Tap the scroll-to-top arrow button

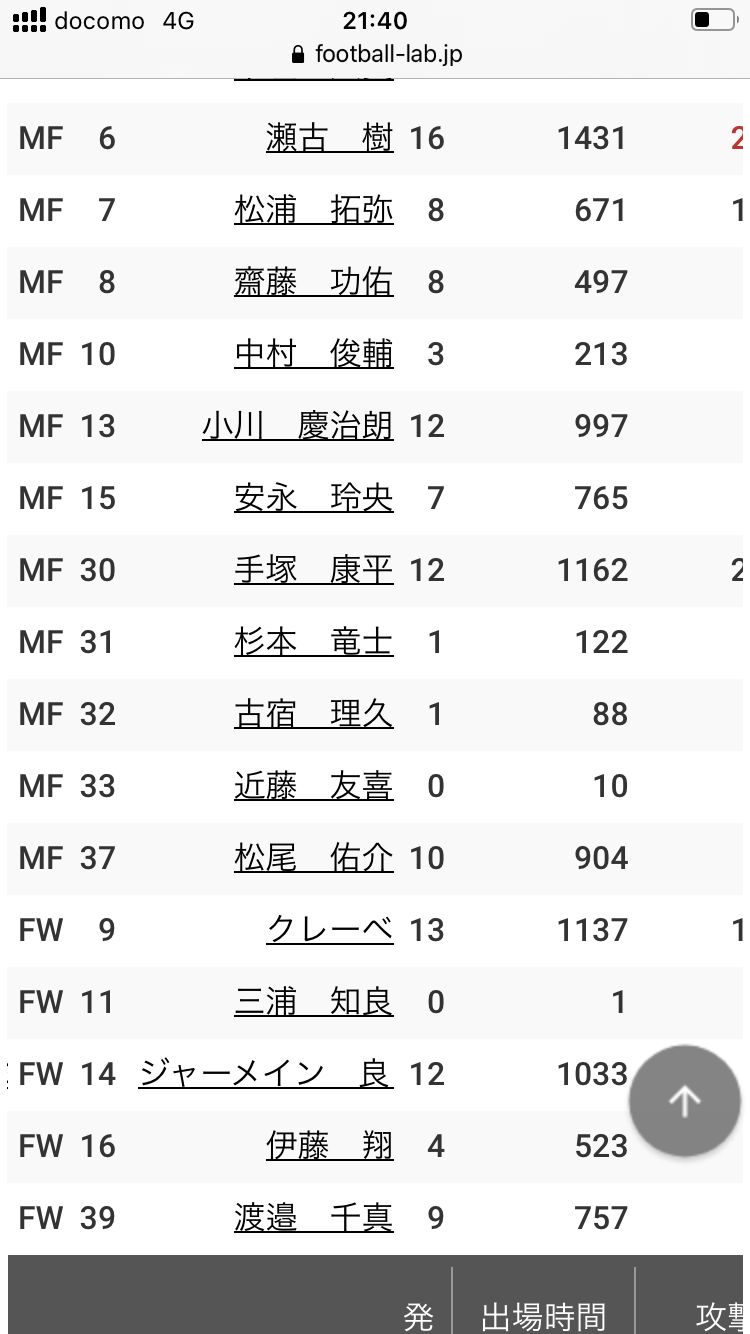(685, 1101)
